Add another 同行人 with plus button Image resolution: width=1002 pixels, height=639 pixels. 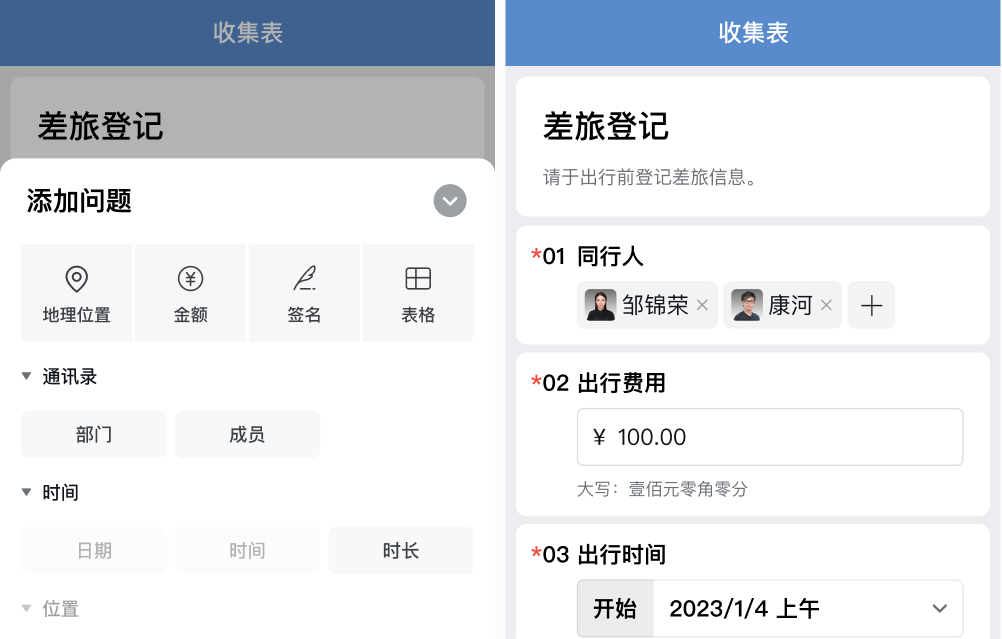point(871,306)
